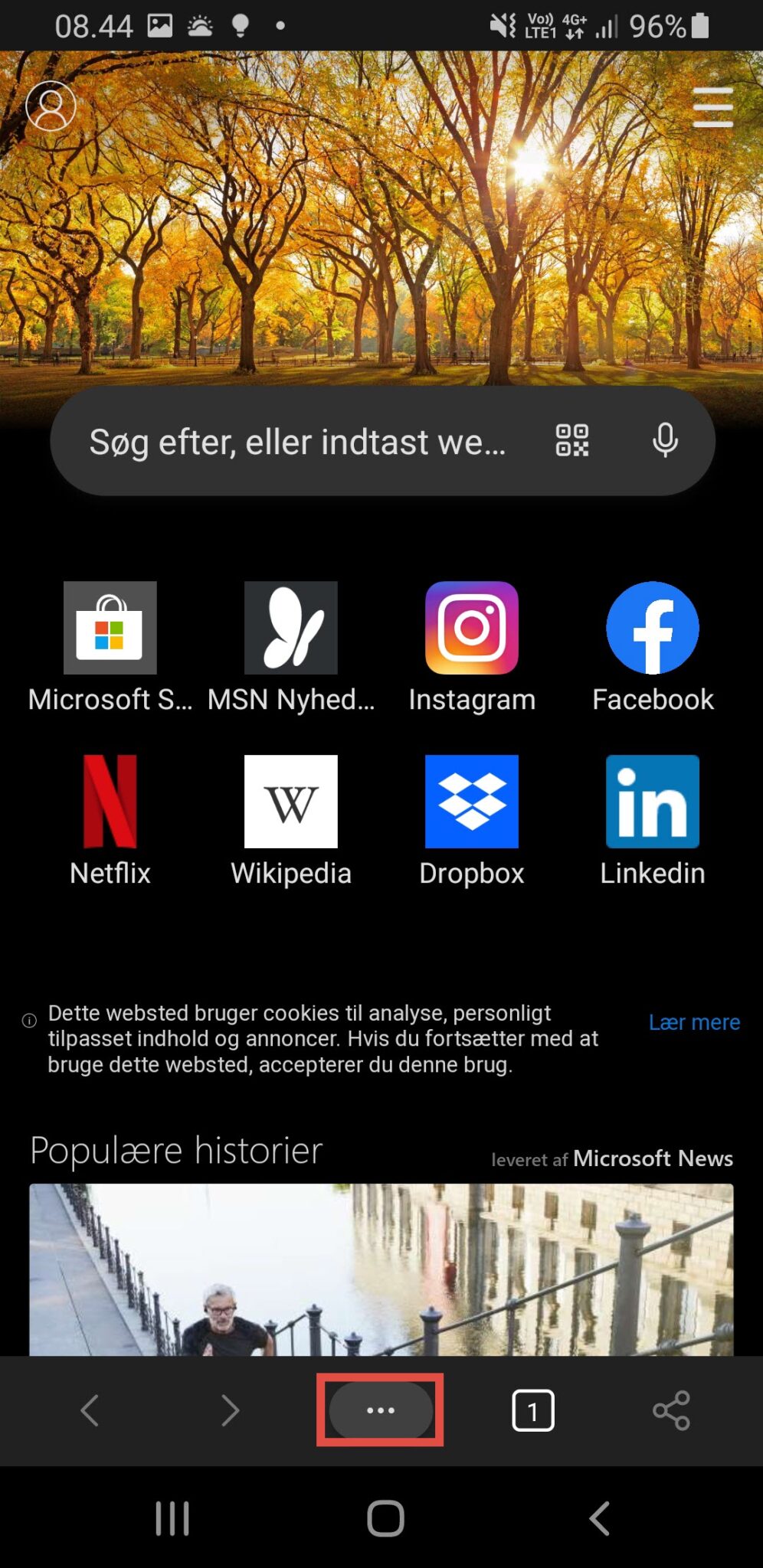Open the hamburger menu

(x=712, y=106)
